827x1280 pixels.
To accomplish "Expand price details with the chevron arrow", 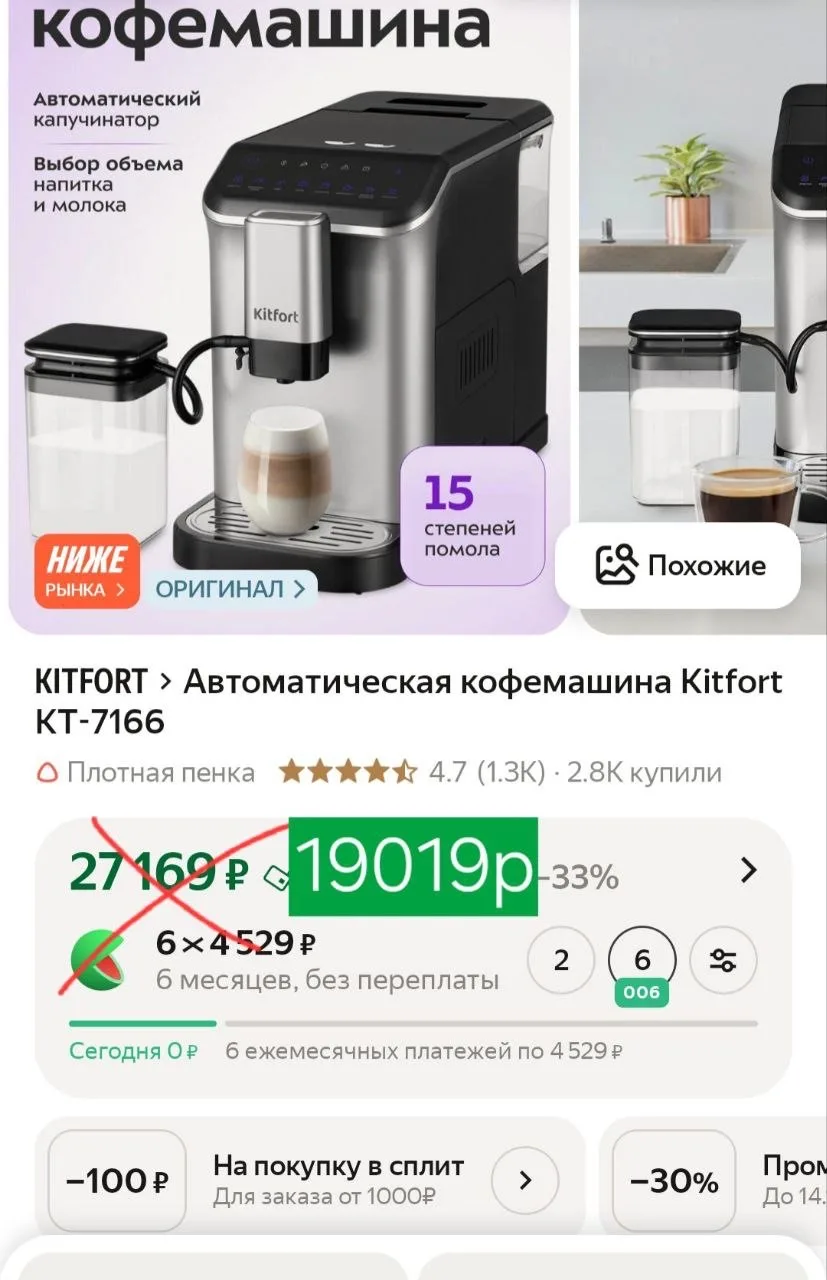I will point(748,871).
